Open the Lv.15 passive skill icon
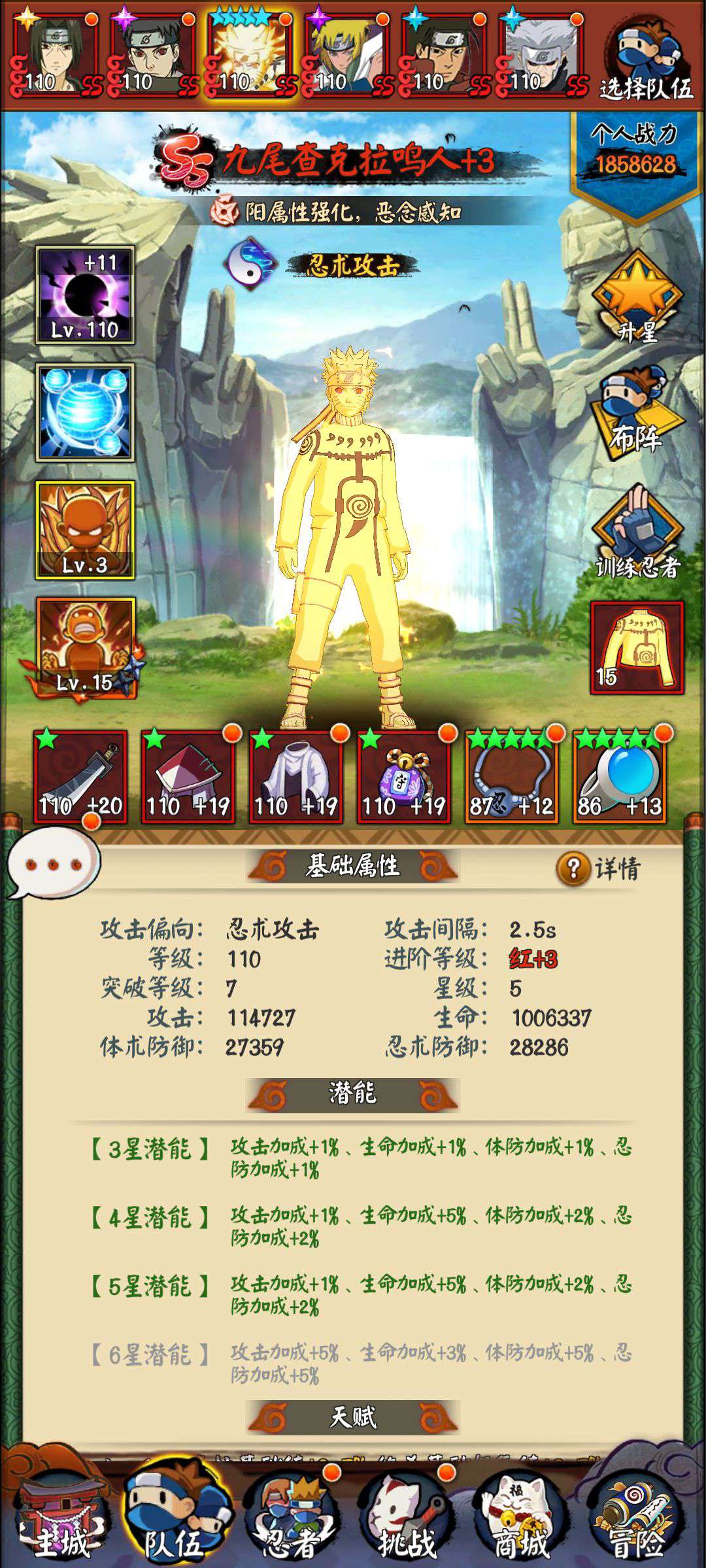 click(x=85, y=647)
